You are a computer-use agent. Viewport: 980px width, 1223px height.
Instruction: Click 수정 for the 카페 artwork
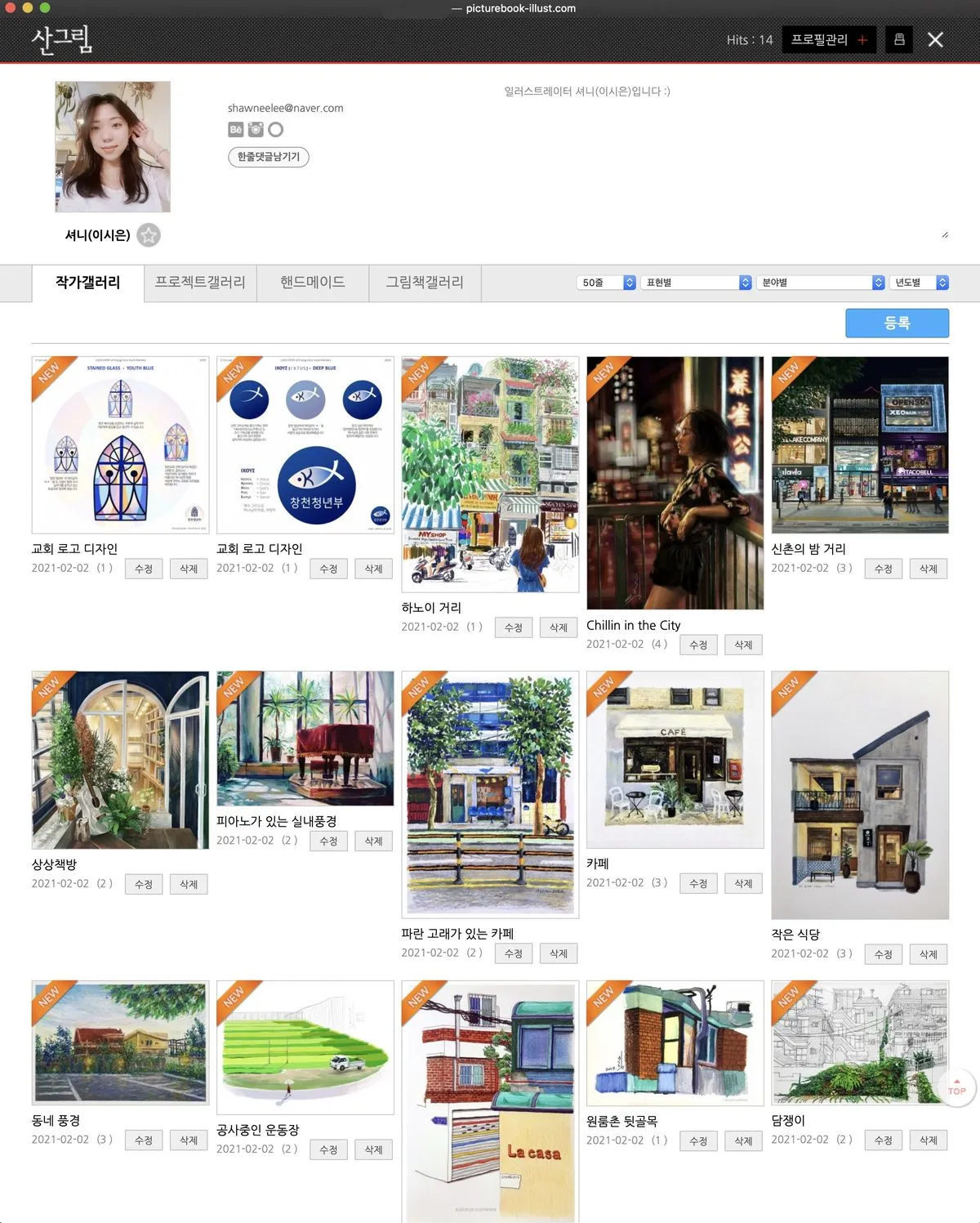pyautogui.click(x=698, y=883)
